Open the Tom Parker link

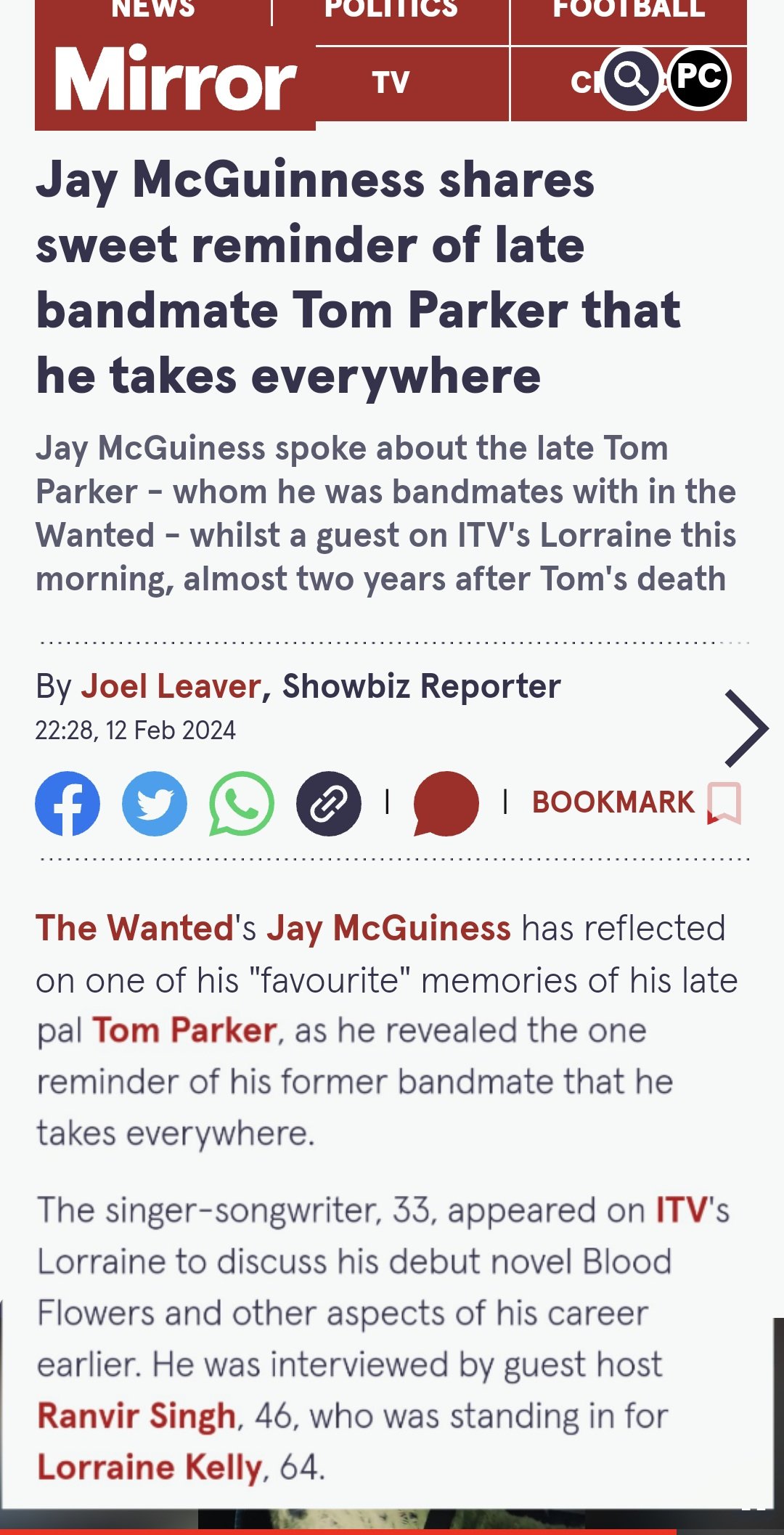pos(184,1030)
